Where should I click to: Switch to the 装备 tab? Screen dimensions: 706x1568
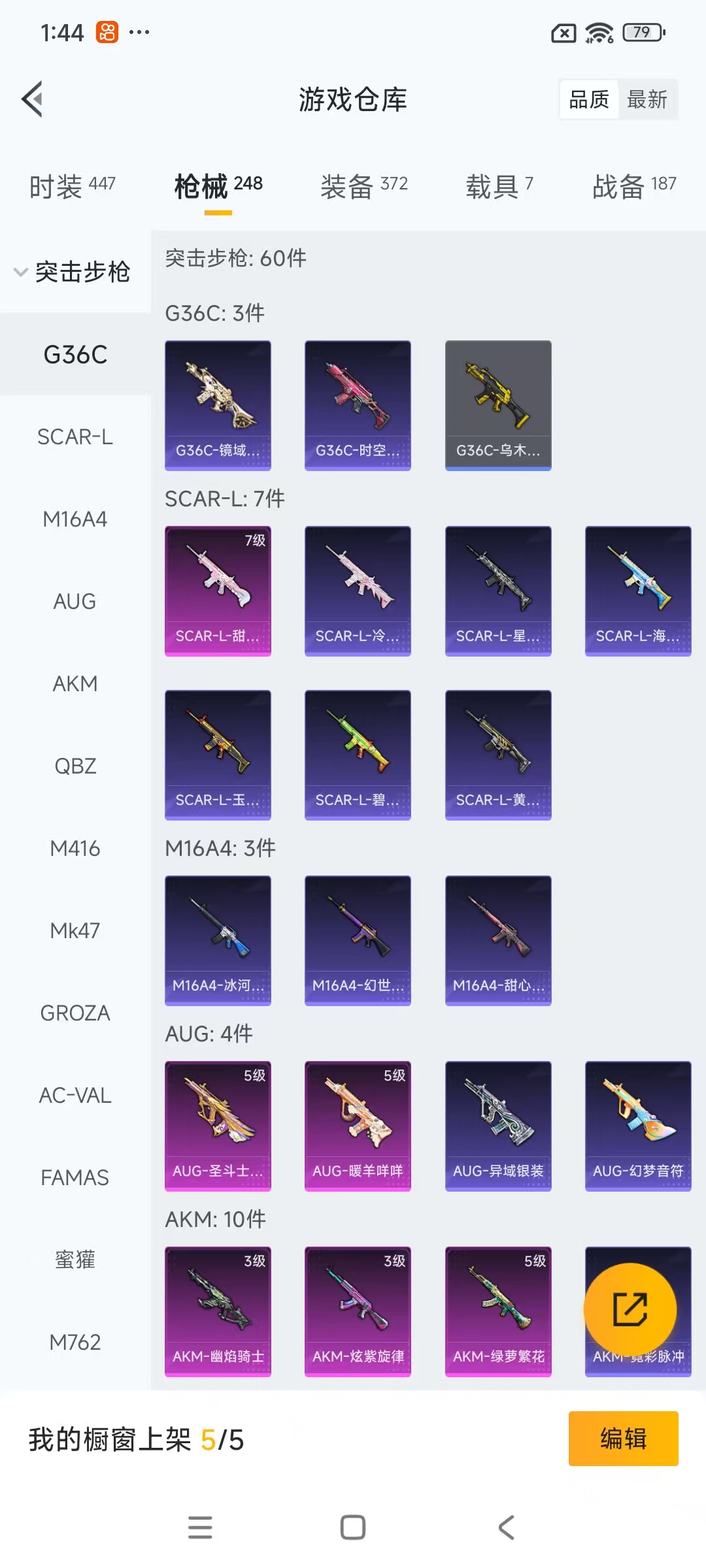coord(363,187)
